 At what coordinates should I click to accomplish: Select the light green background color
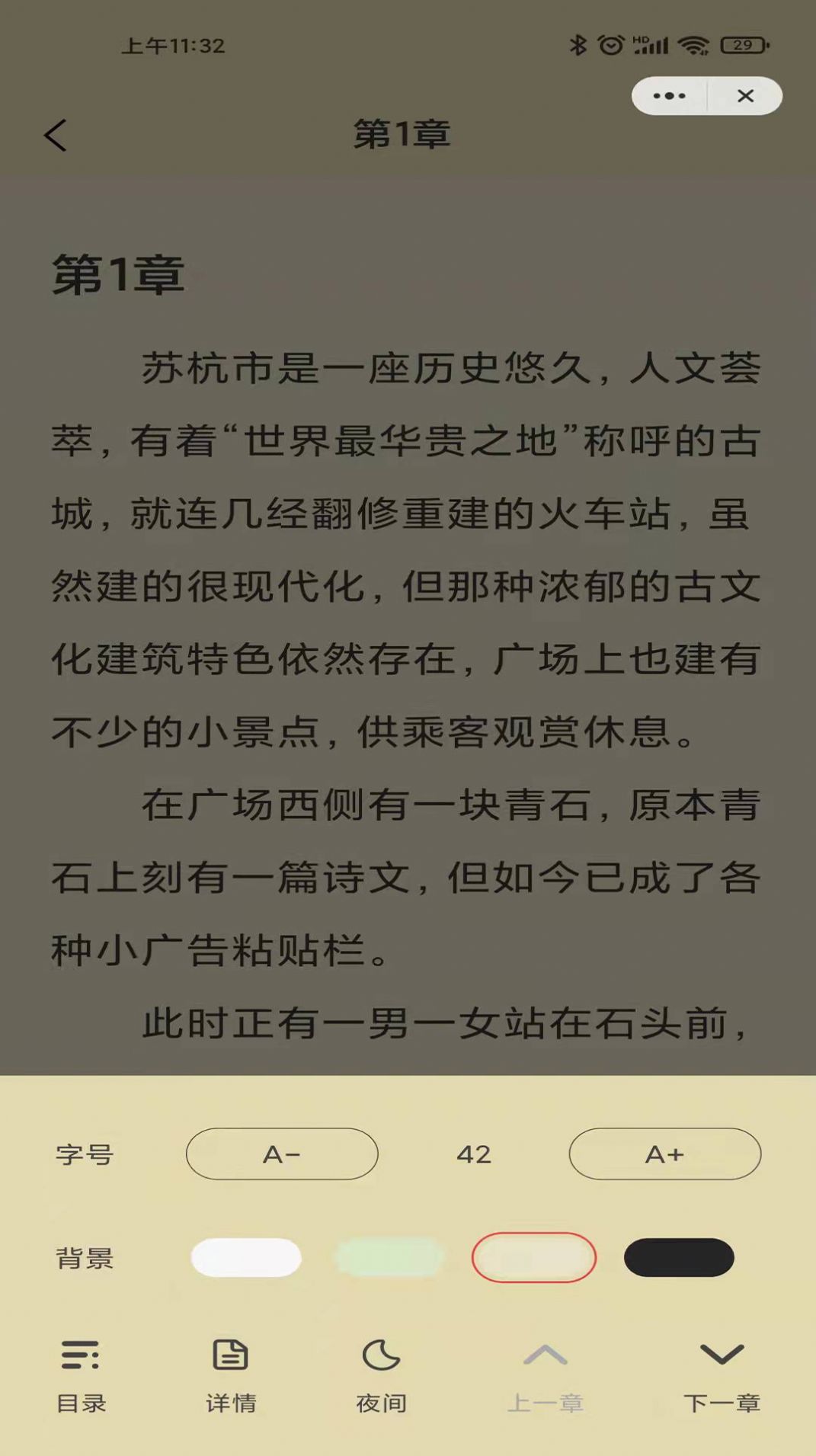[389, 1257]
